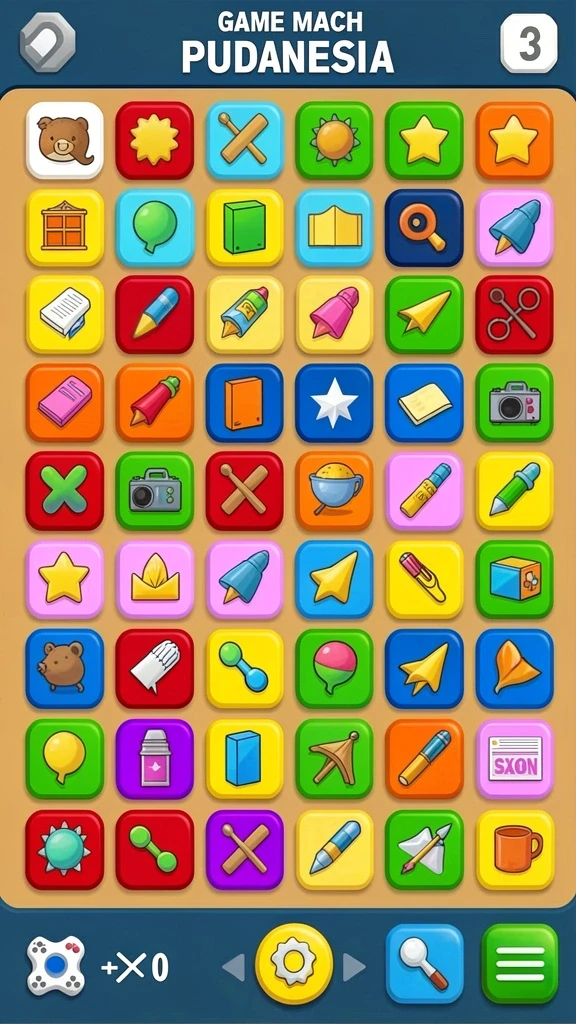Tap the blue magnifying glass button
Viewport: 576px width, 1024px height.
(424, 963)
